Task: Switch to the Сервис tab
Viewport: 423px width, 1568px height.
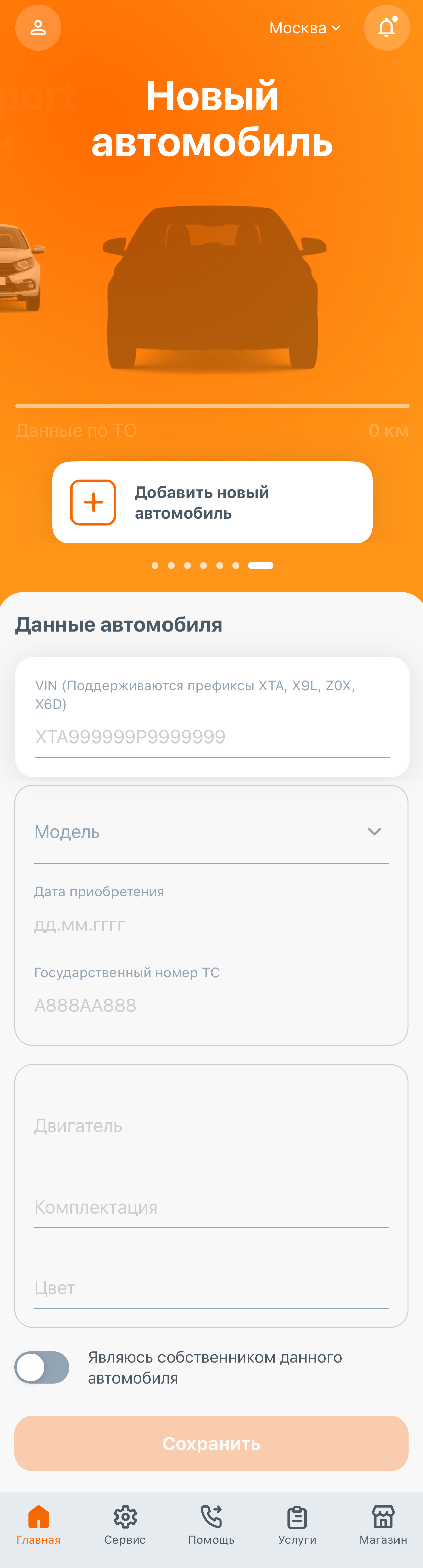Action: point(125,1525)
